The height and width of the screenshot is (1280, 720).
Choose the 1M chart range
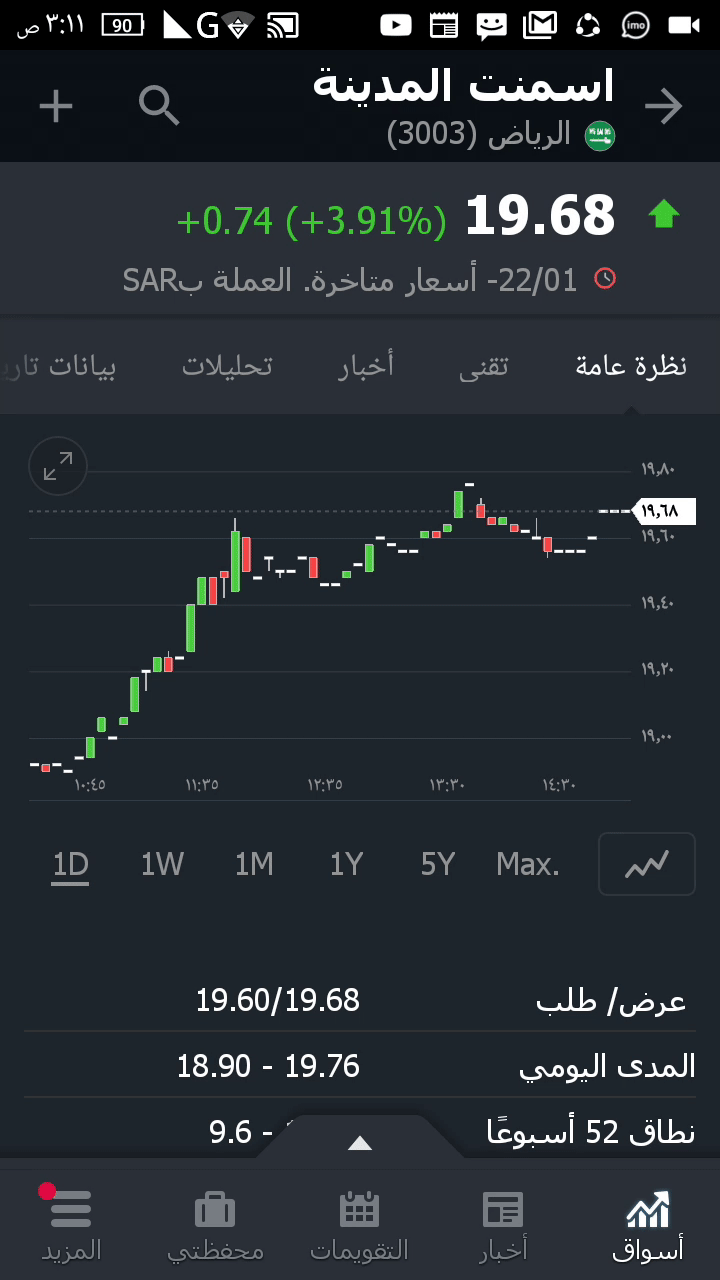[254, 864]
